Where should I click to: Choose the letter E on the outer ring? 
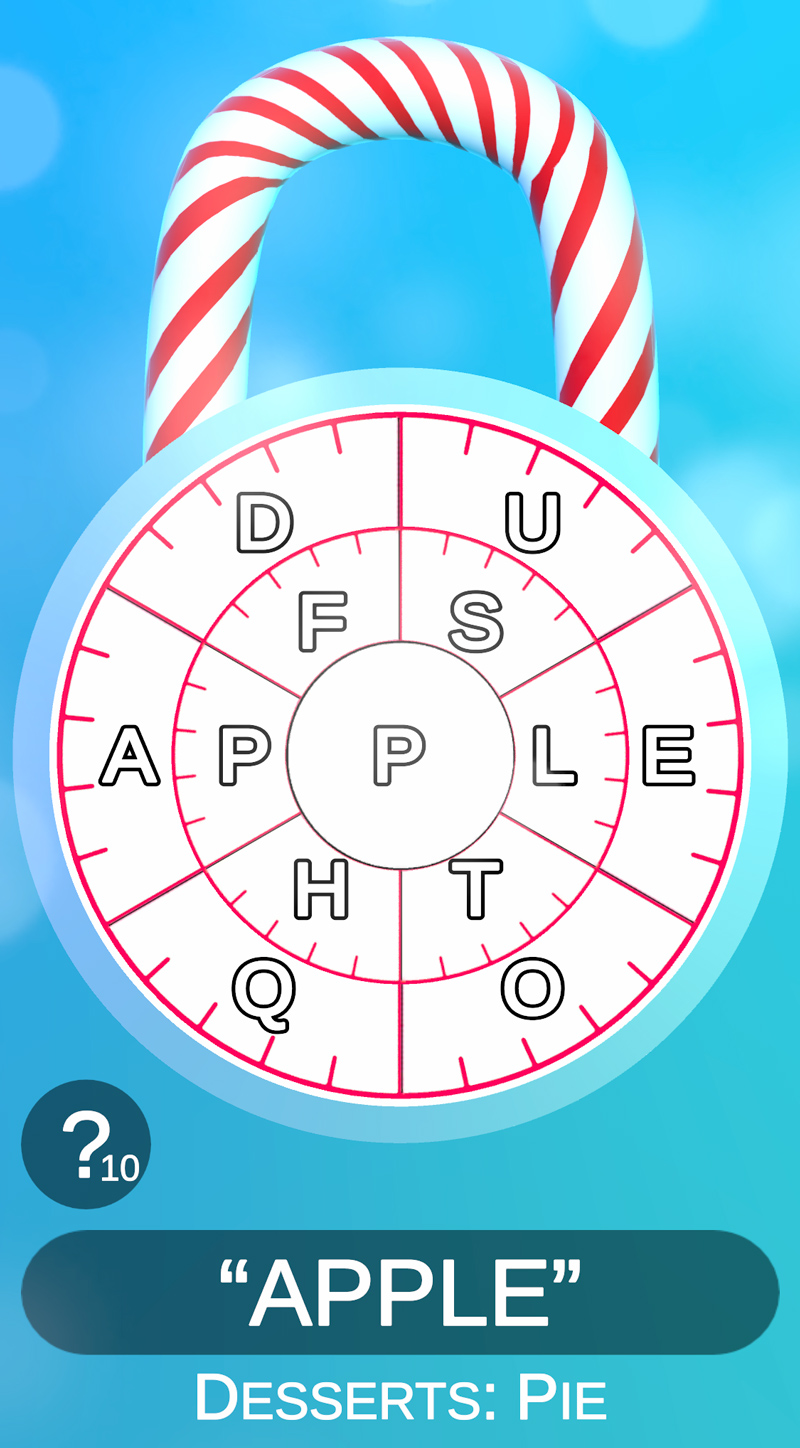[668, 756]
